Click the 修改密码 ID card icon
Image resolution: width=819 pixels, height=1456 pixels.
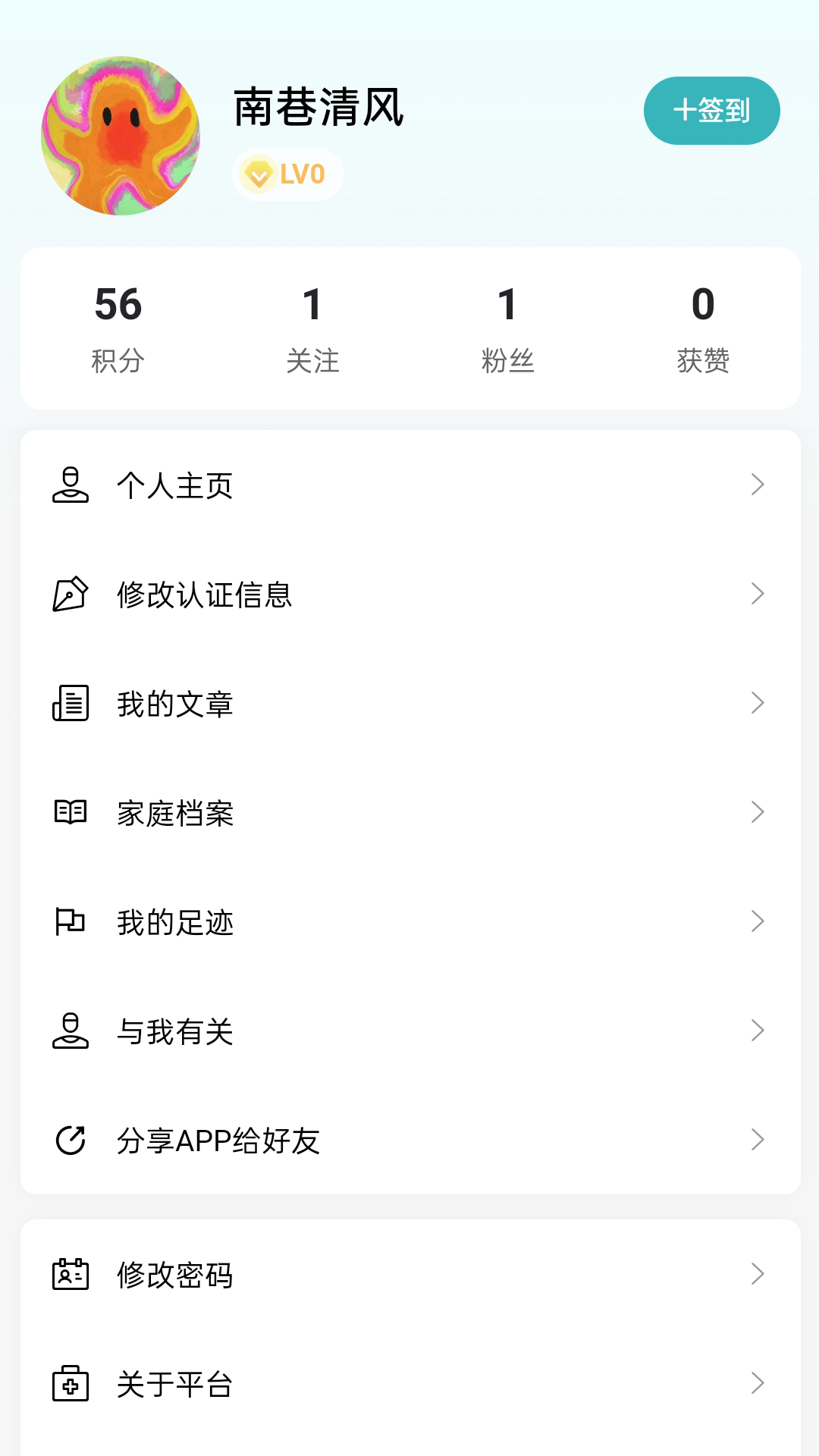71,1275
